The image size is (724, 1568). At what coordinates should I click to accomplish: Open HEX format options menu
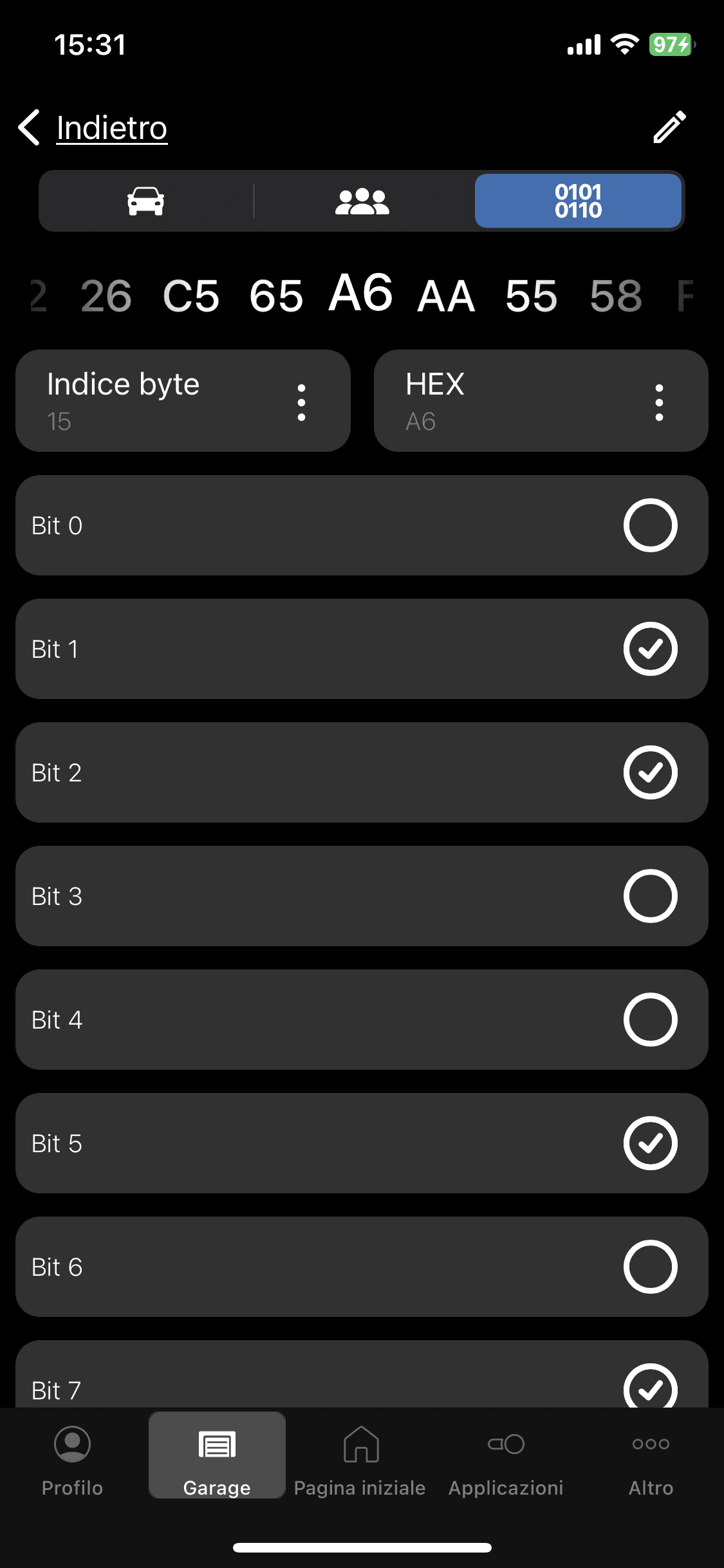pyautogui.click(x=659, y=403)
